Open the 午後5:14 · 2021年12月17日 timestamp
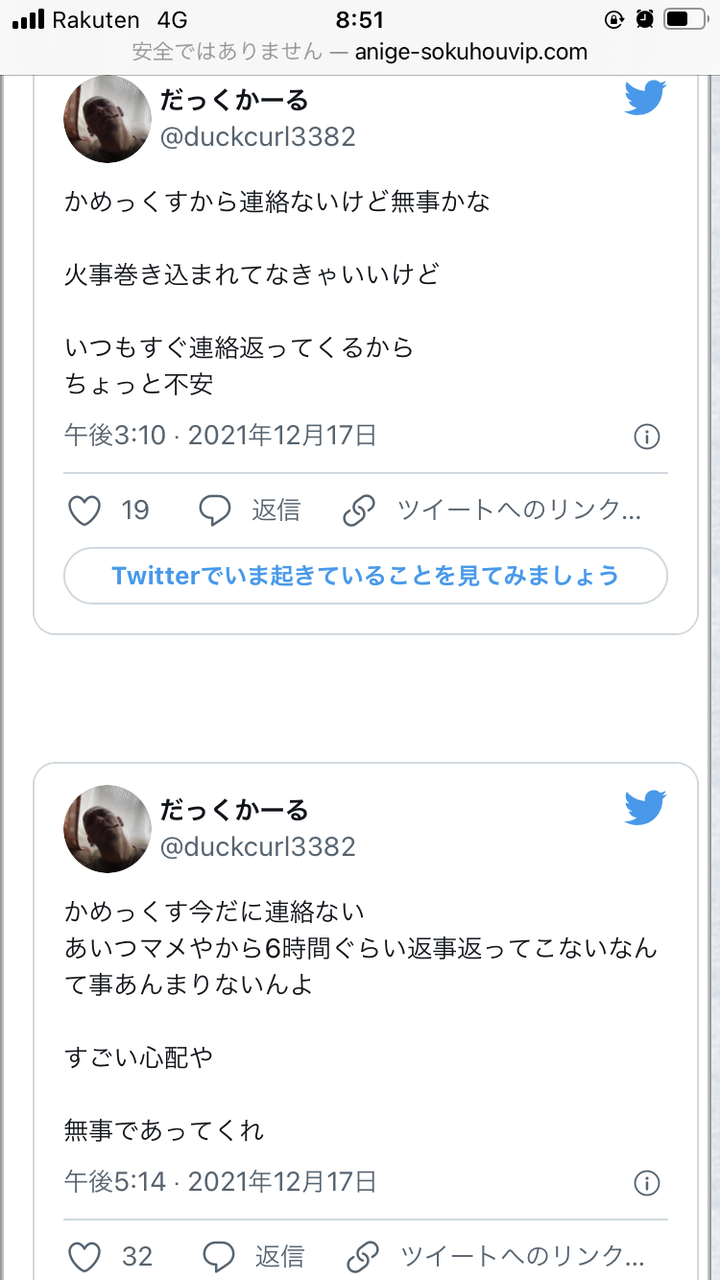The image size is (720, 1280). point(221,1182)
